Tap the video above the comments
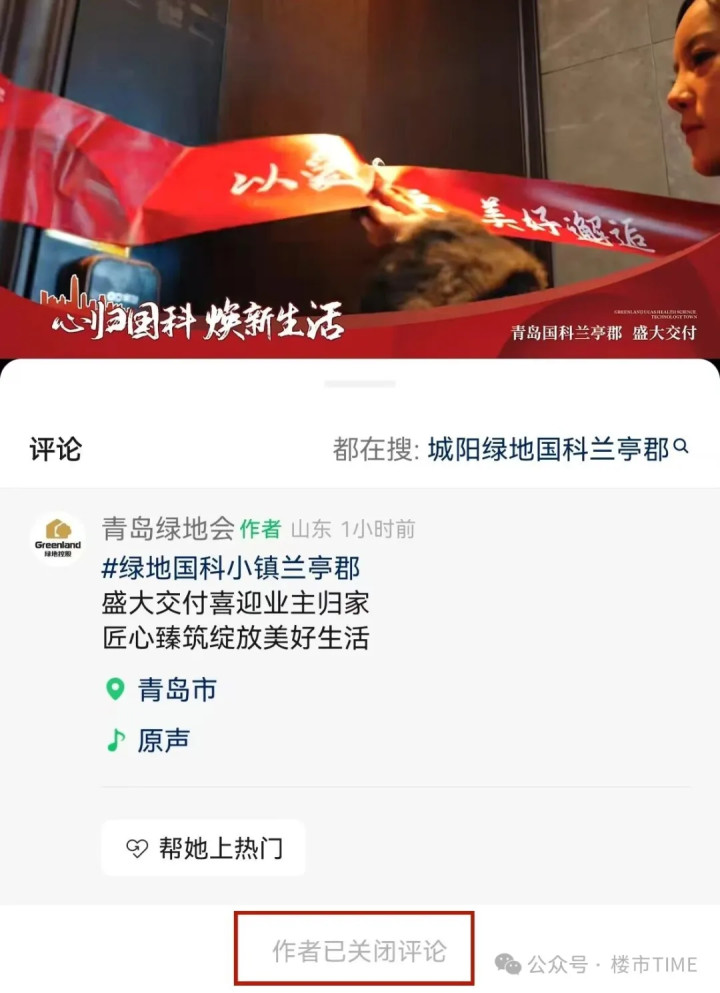This screenshot has height=993, width=720. coord(360,180)
